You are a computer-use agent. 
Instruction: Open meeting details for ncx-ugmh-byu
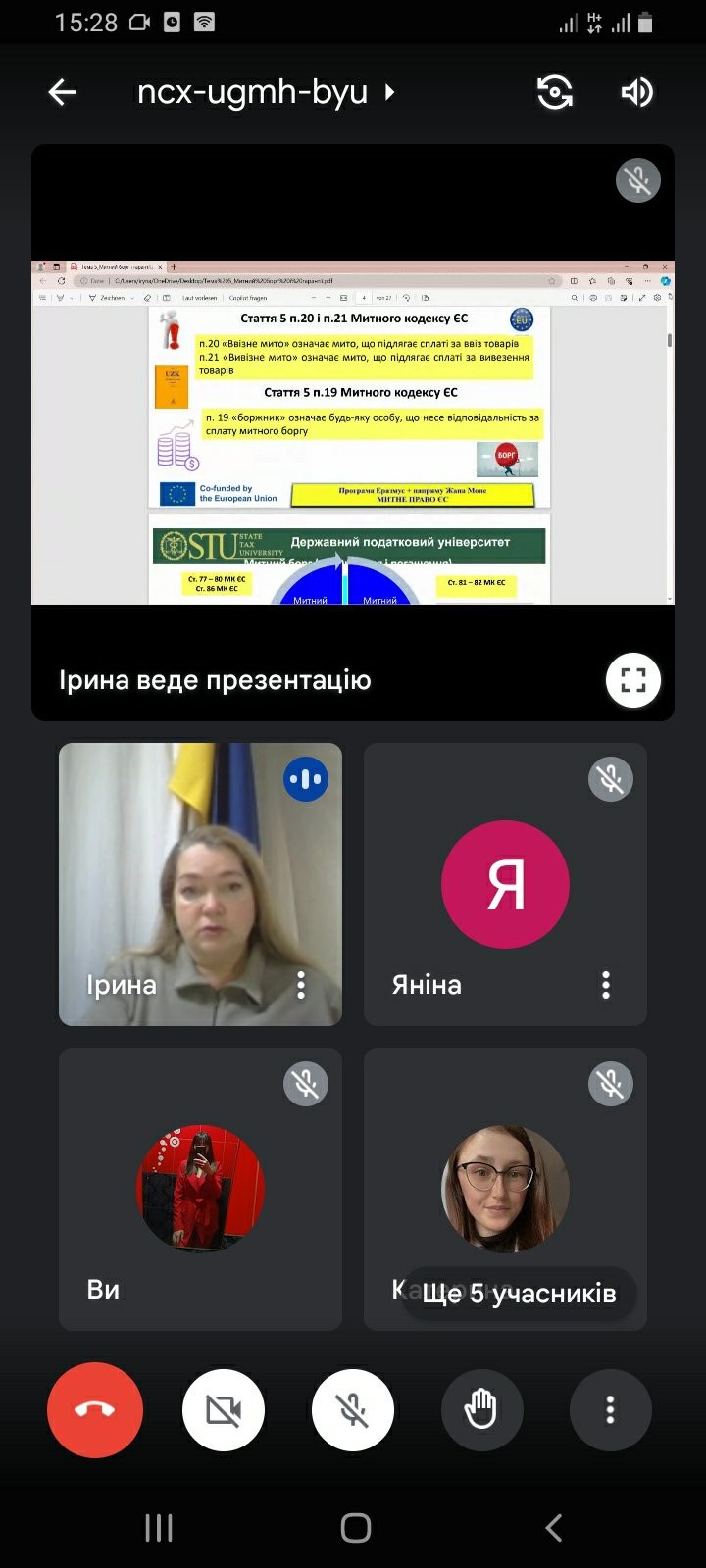pyautogui.click(x=266, y=92)
